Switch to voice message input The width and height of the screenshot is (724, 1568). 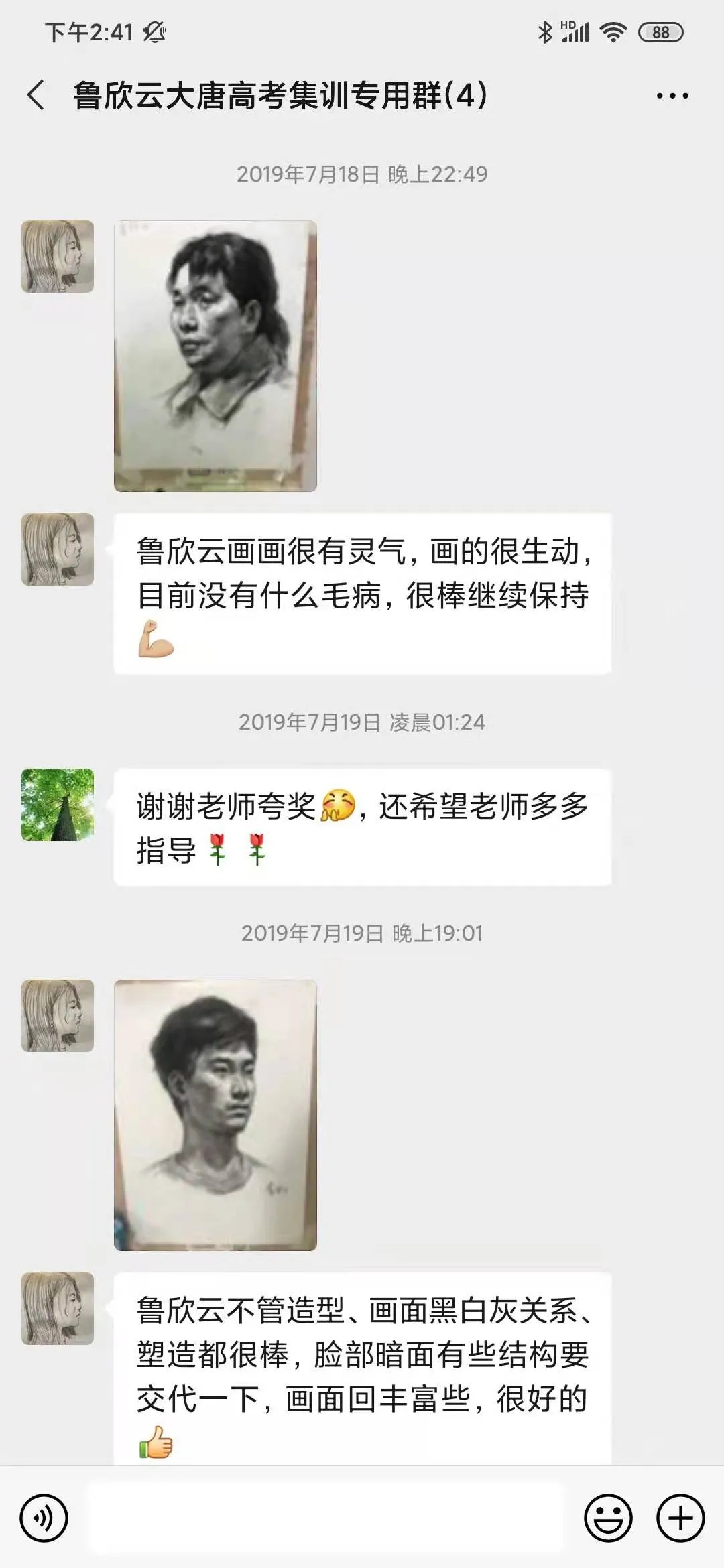[44, 1518]
